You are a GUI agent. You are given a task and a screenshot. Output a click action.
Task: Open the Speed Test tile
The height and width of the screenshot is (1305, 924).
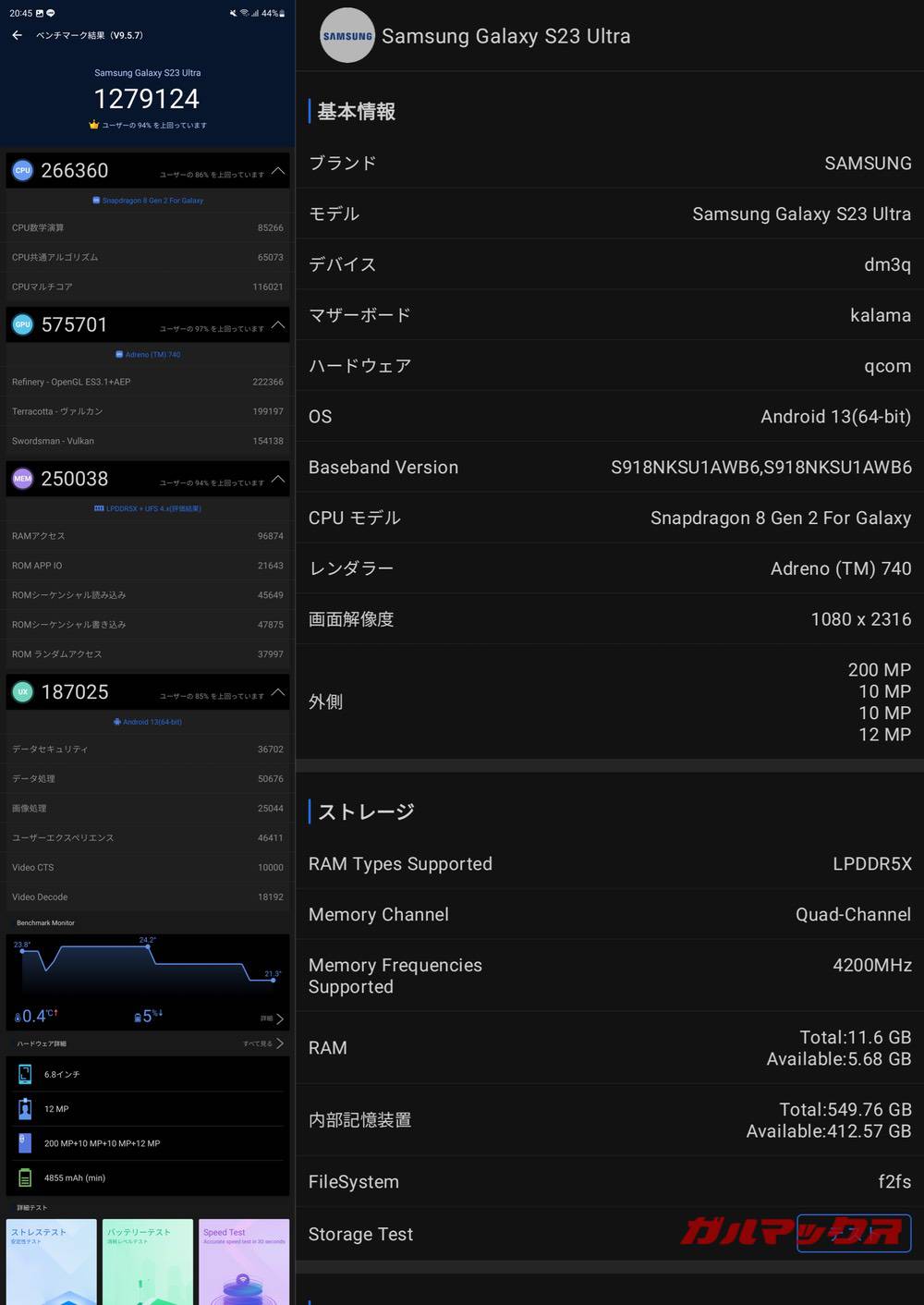[x=243, y=1262]
